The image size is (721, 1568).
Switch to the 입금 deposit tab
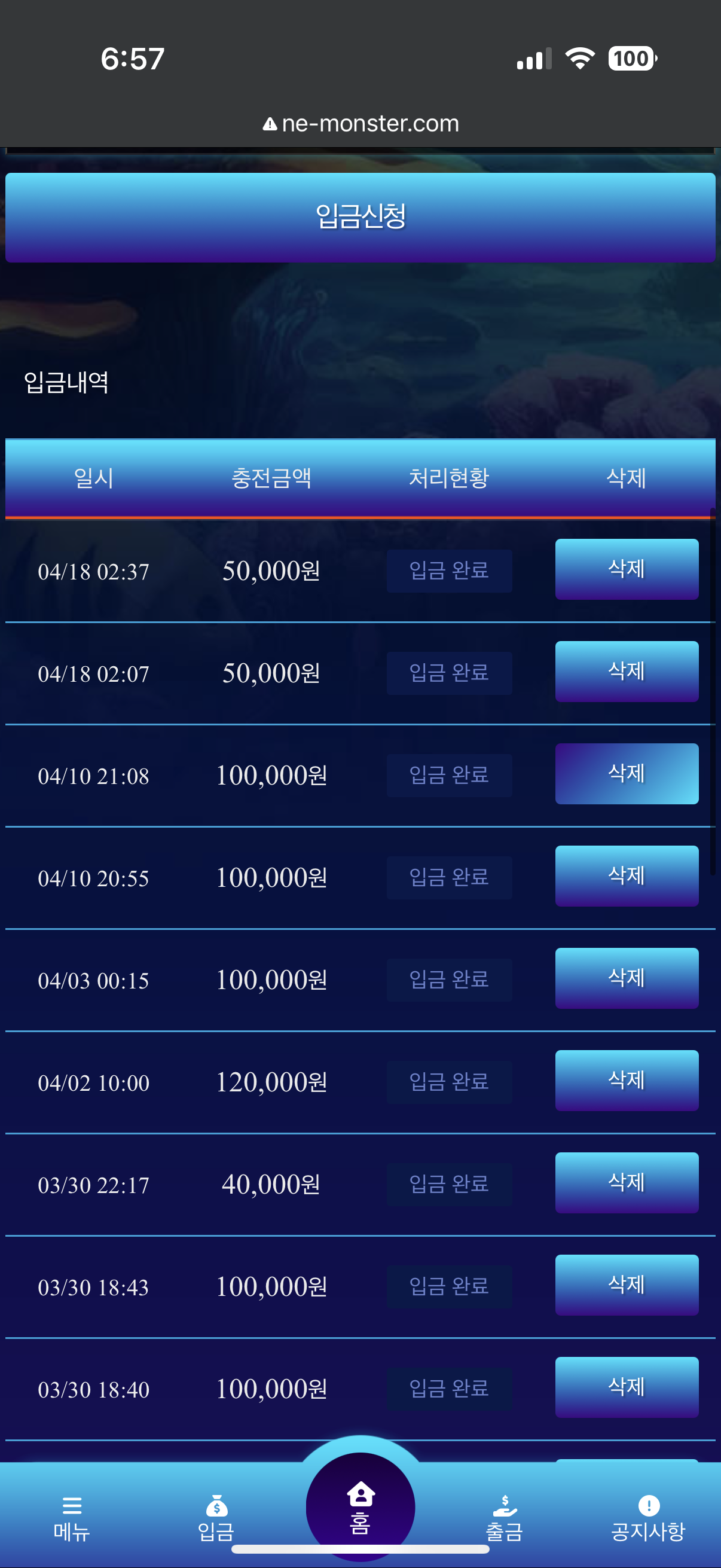click(216, 1518)
